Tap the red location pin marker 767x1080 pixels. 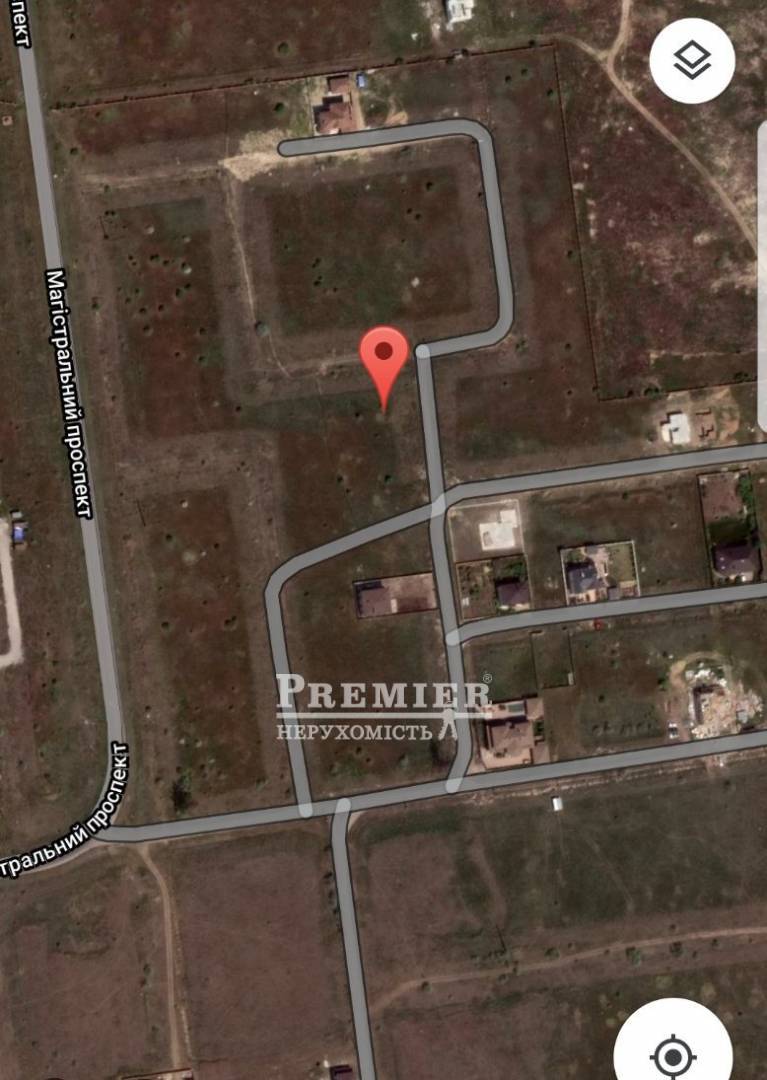384,357
